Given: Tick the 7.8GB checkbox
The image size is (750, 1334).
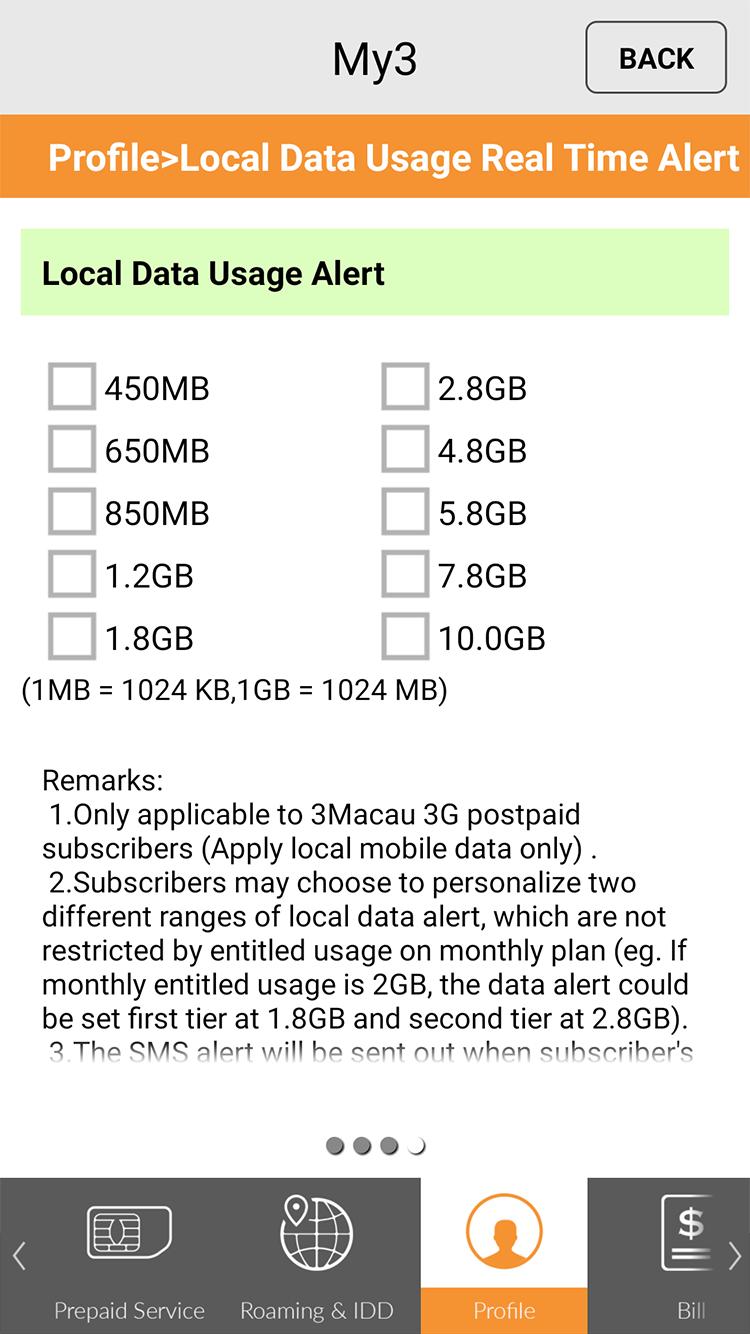Looking at the screenshot, I should click(405, 575).
